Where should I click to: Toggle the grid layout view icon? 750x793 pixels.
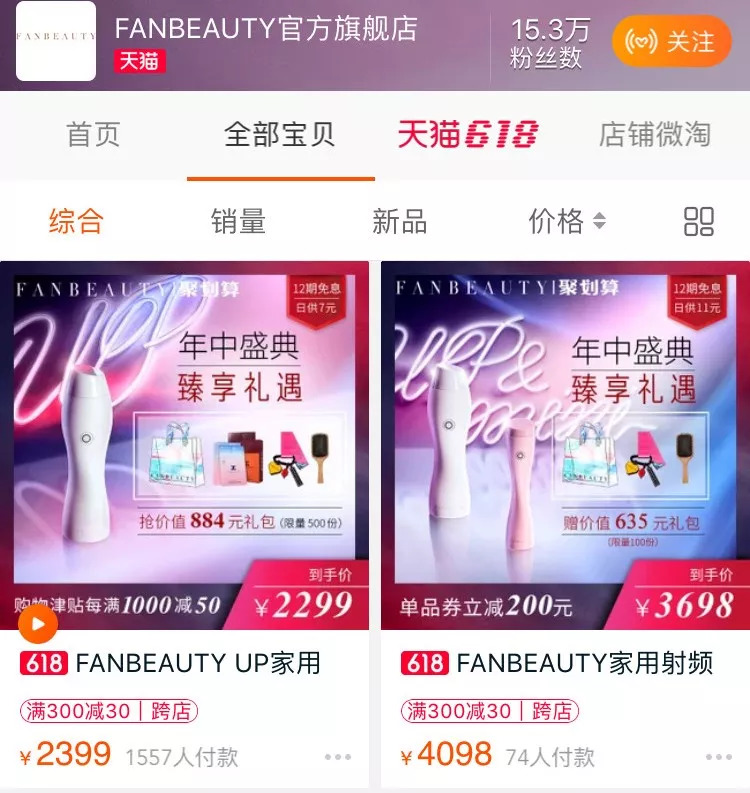point(698,222)
